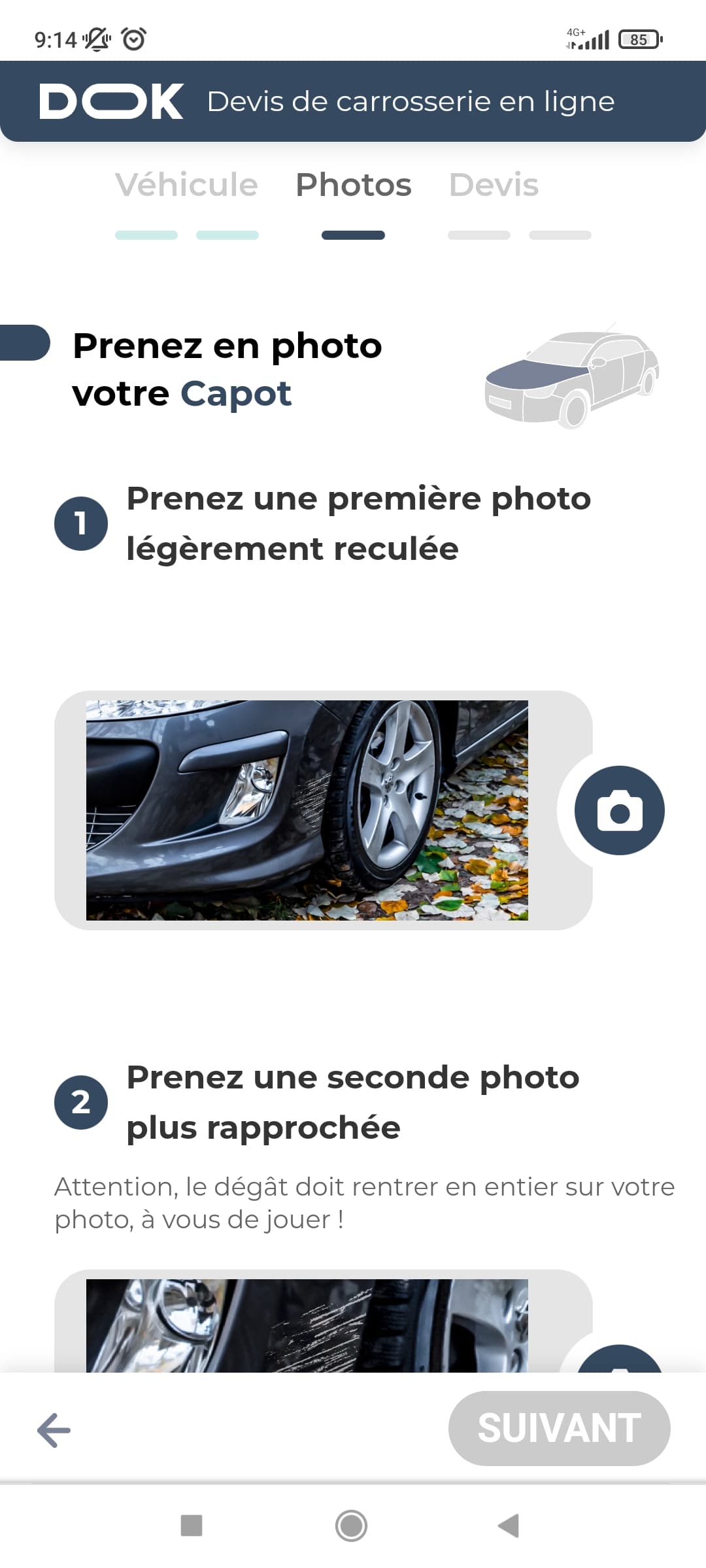The height and width of the screenshot is (1568, 706).
Task: Open the Devis step tab
Action: point(494,185)
